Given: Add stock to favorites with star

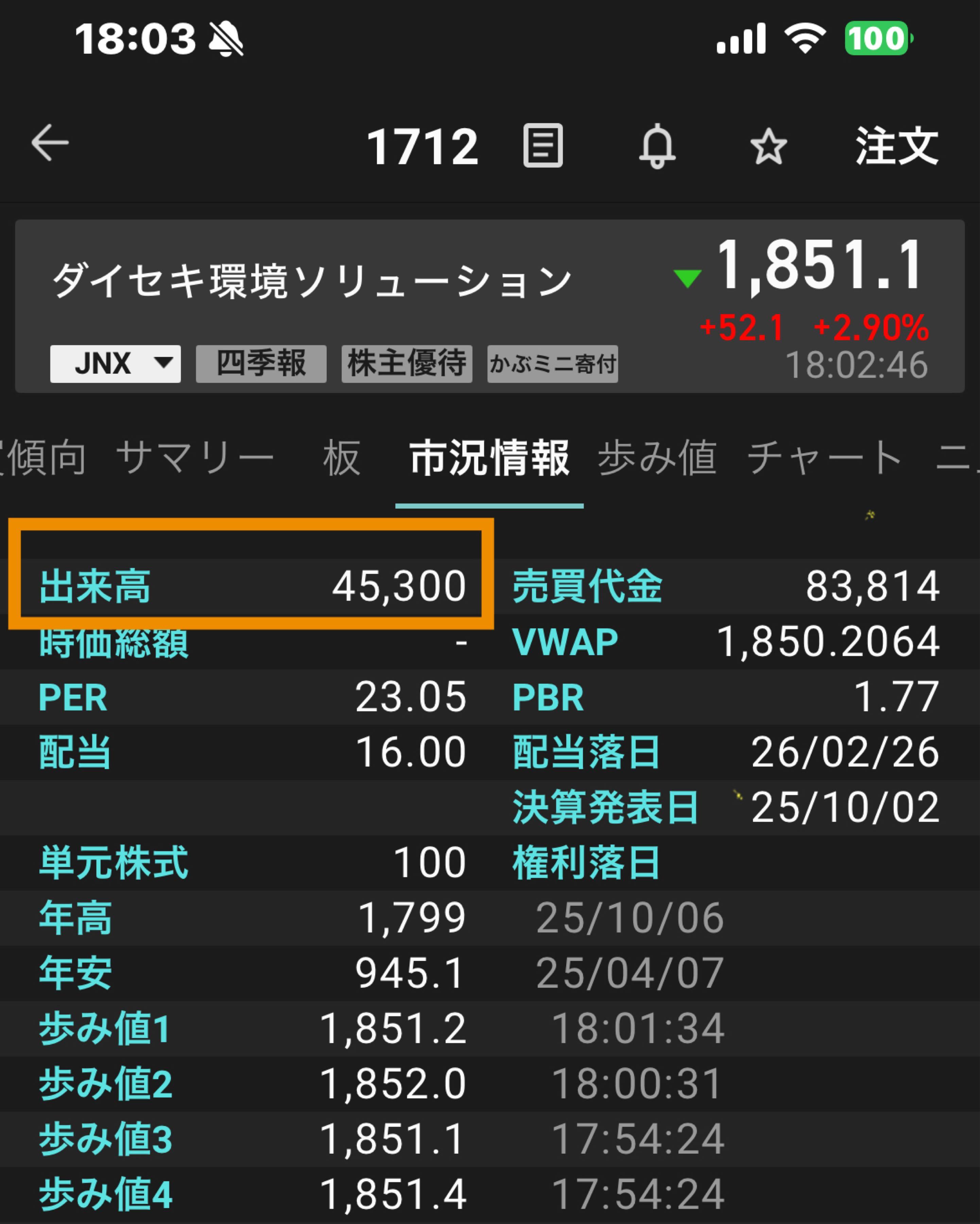Looking at the screenshot, I should pos(768,147).
